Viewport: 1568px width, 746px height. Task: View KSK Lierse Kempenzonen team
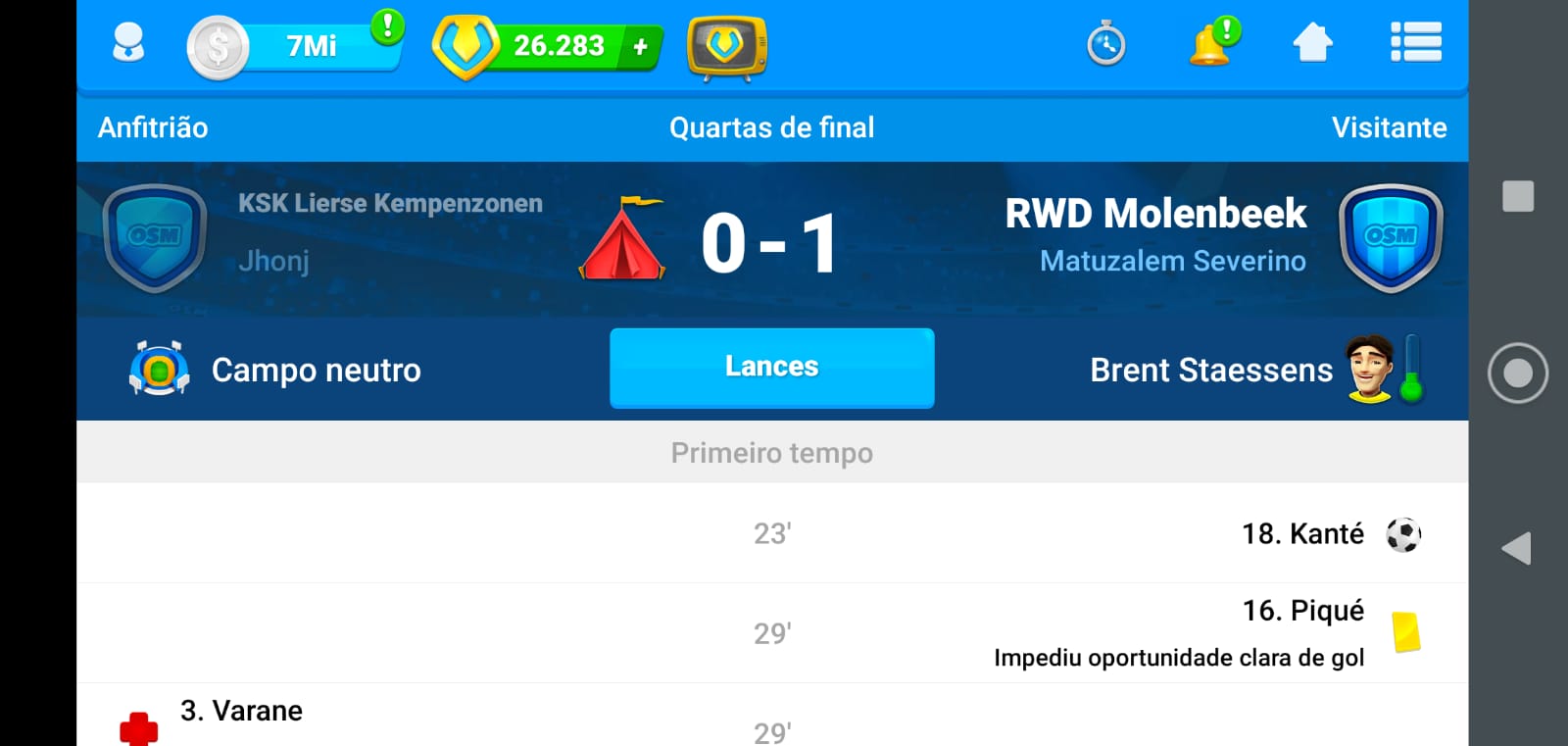pyautogui.click(x=390, y=204)
